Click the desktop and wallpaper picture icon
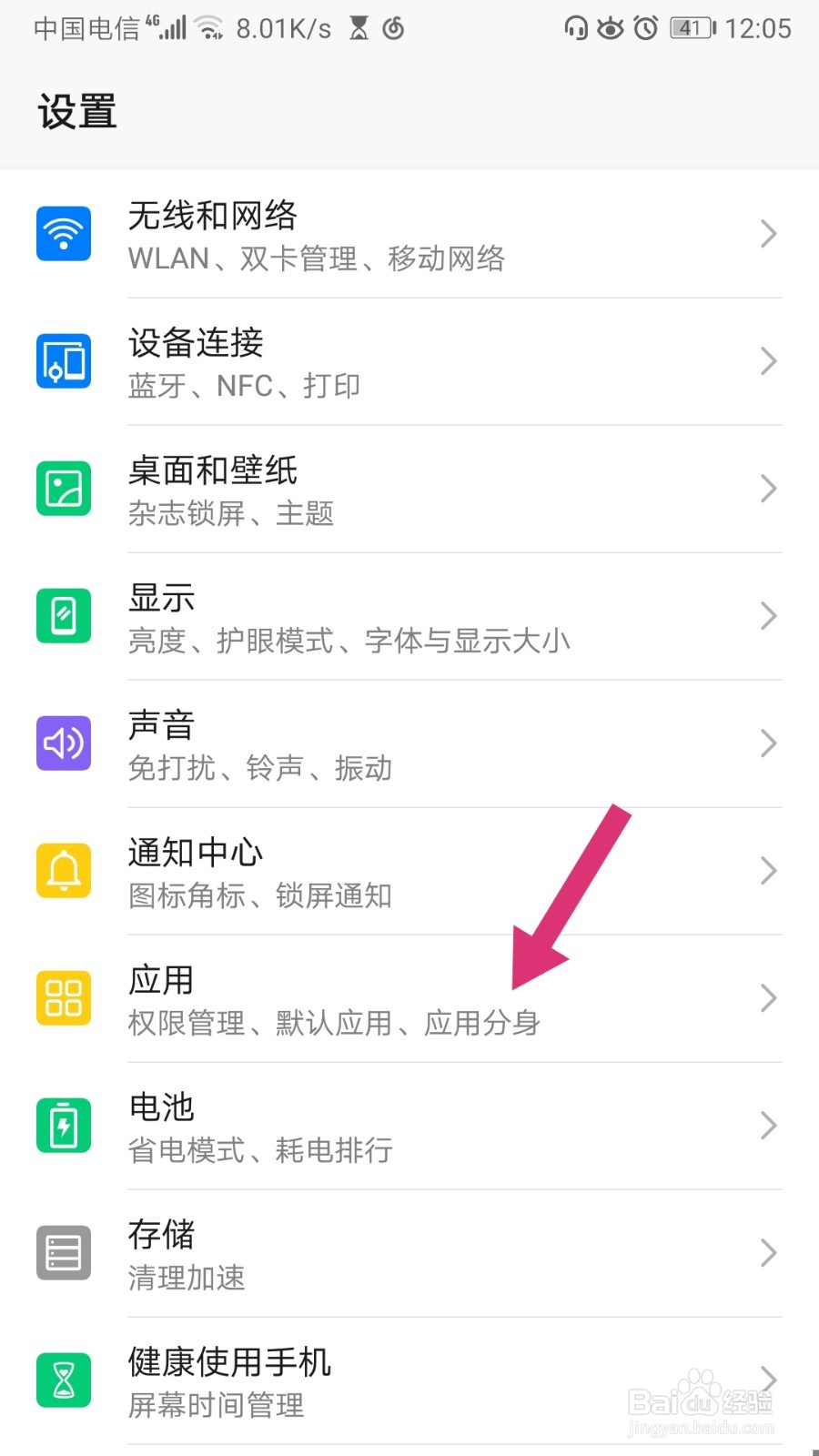 click(x=63, y=489)
